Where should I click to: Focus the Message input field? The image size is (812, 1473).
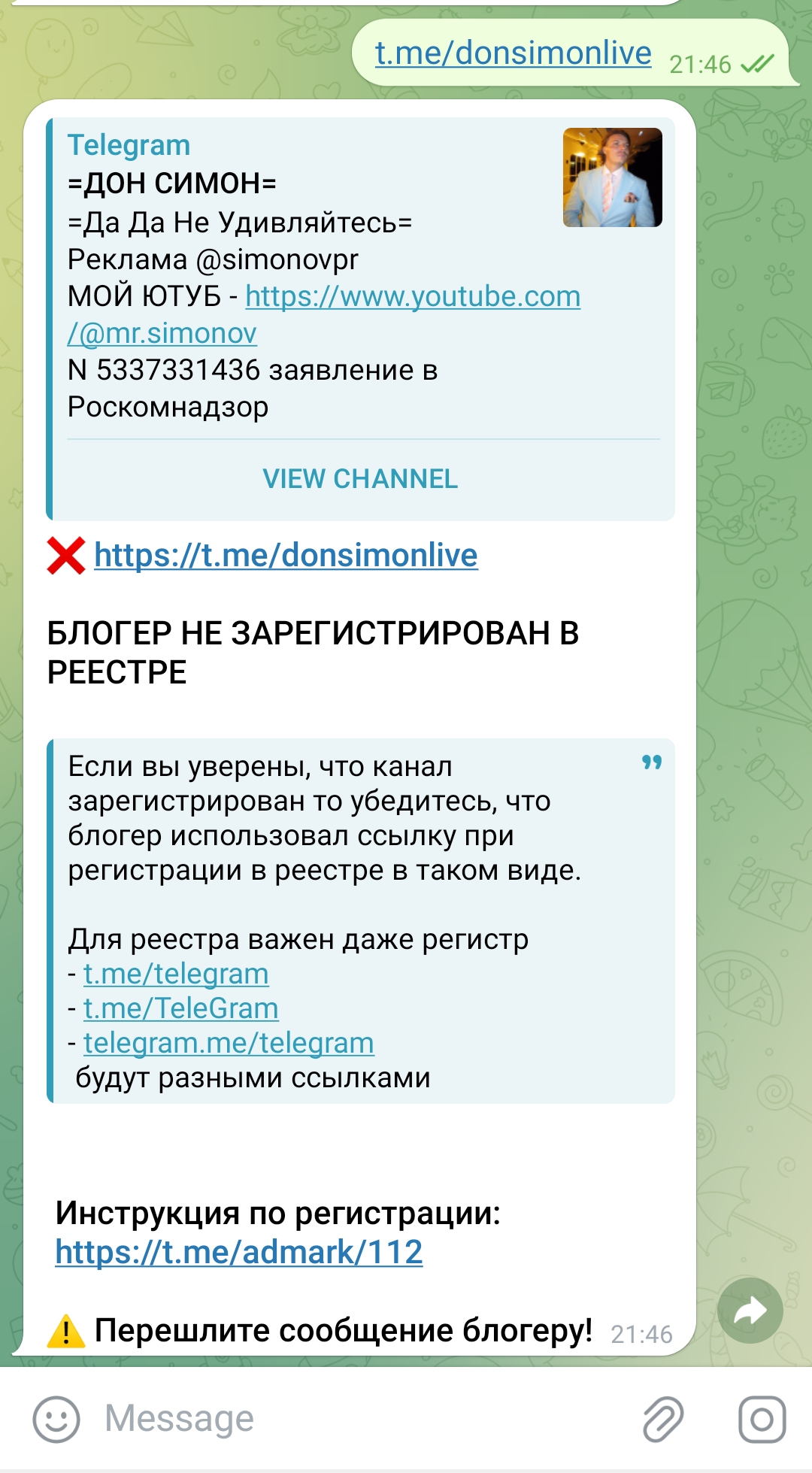pos(361,1420)
